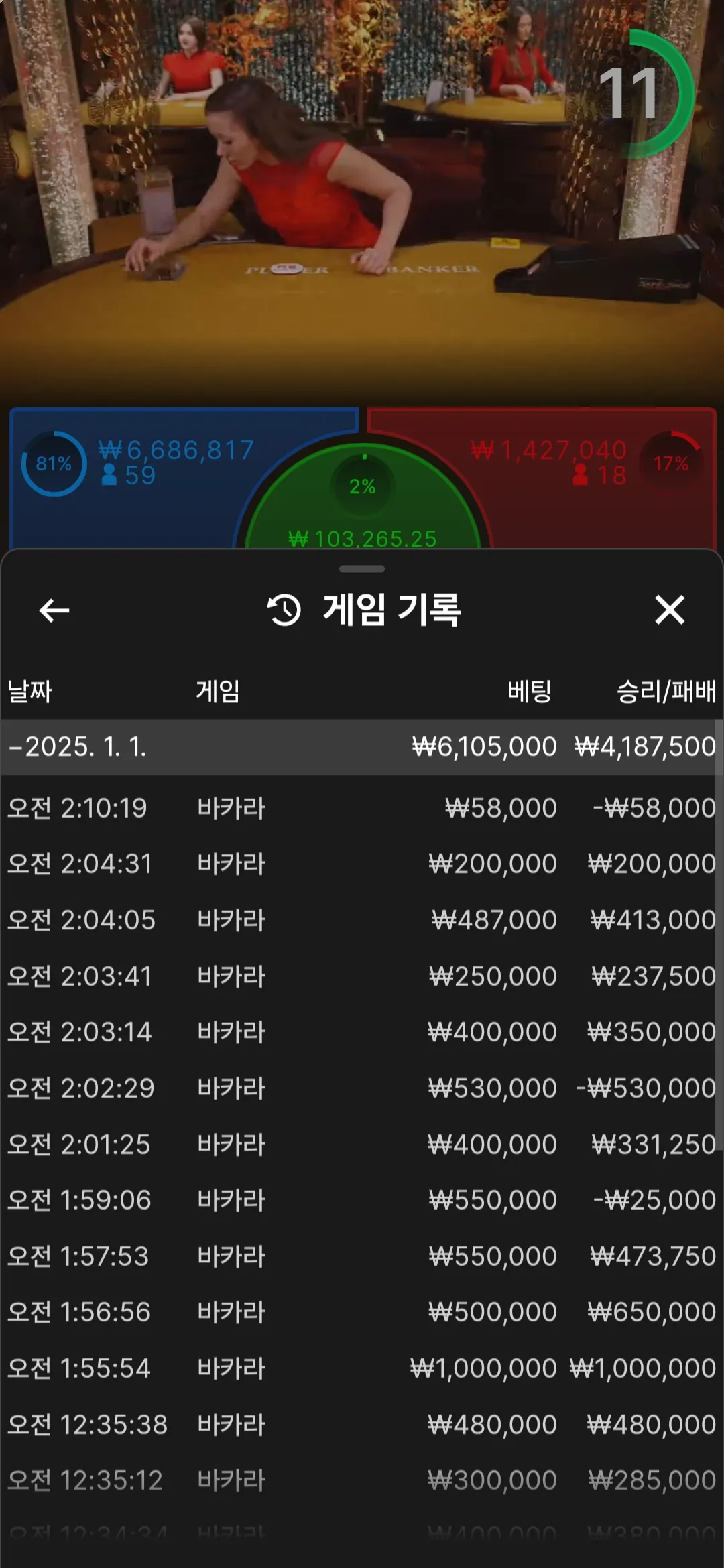Collapse the 2025. 1. 1. date group
Image resolution: width=724 pixels, height=1568 pixels.
tap(362, 747)
